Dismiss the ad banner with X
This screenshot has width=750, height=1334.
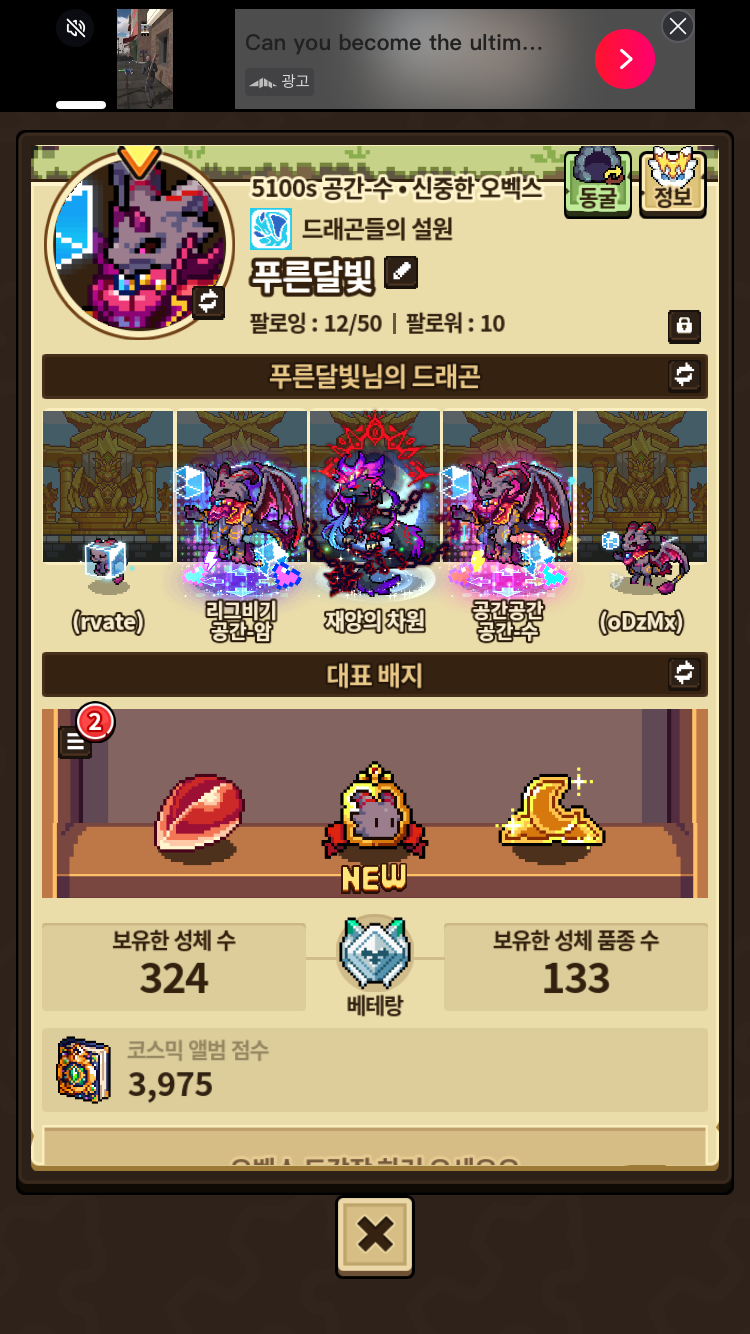click(x=678, y=26)
